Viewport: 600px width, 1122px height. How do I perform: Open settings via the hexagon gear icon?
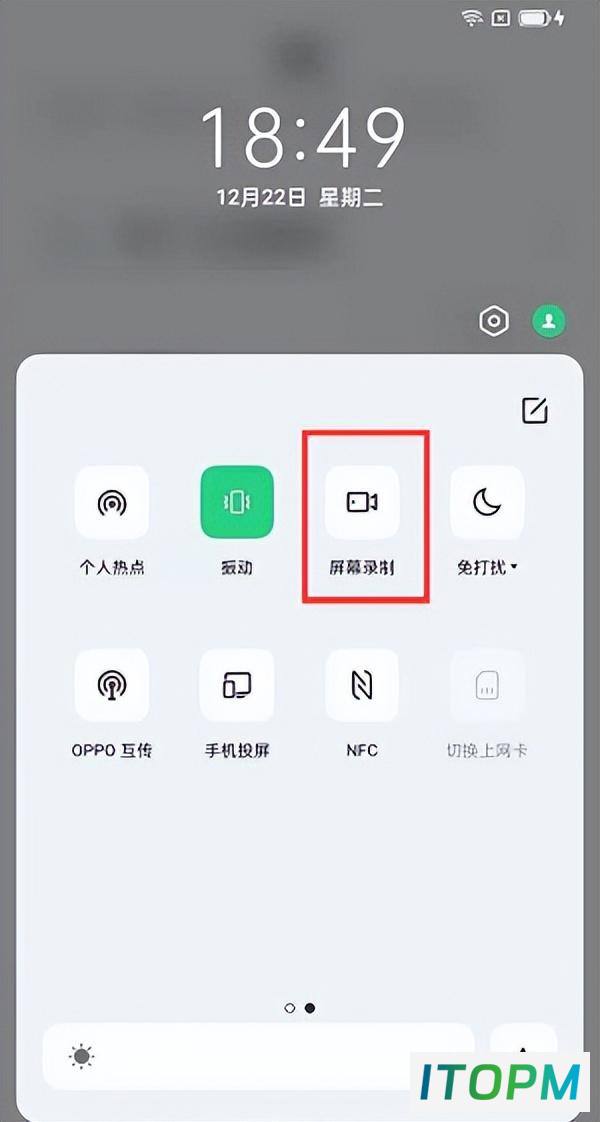493,322
